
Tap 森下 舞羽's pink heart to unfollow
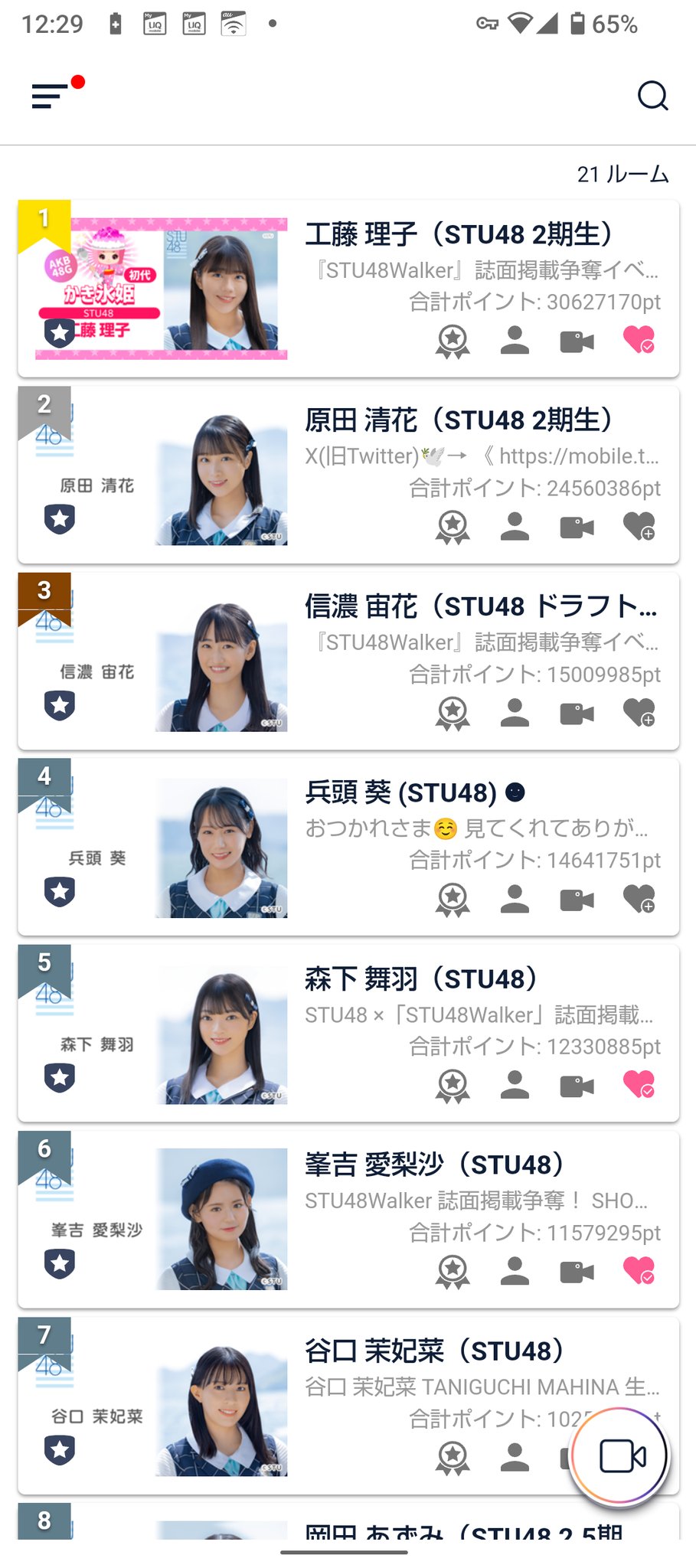pyautogui.click(x=639, y=1085)
